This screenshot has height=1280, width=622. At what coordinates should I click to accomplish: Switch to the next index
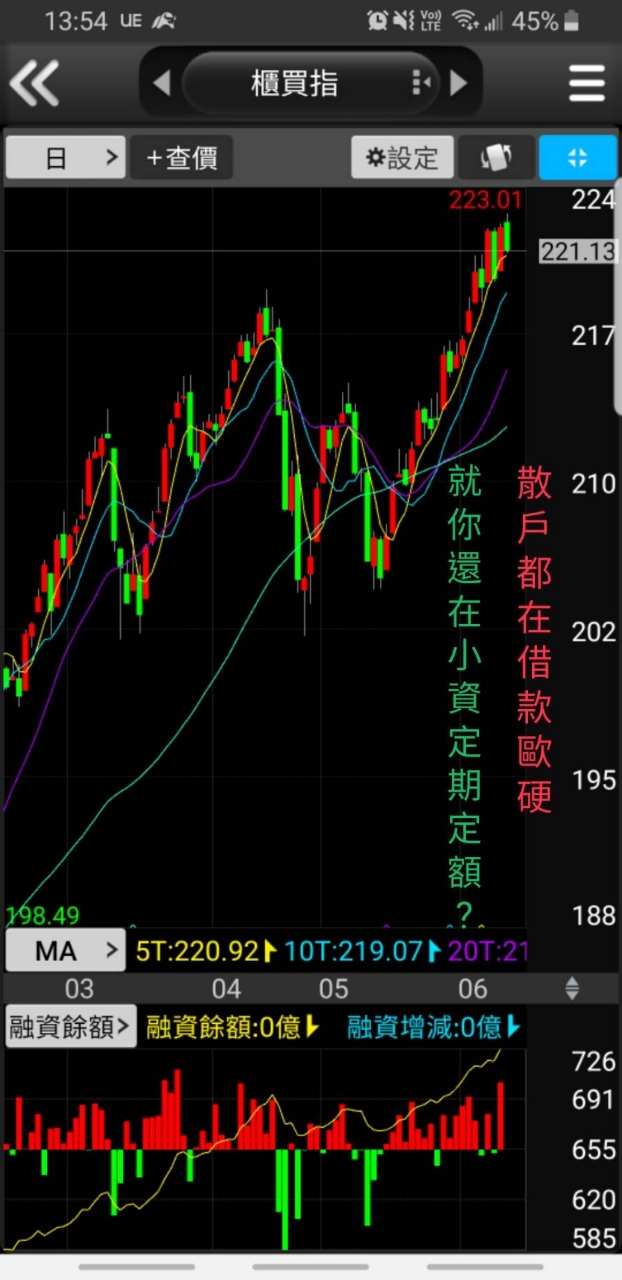[x=458, y=83]
